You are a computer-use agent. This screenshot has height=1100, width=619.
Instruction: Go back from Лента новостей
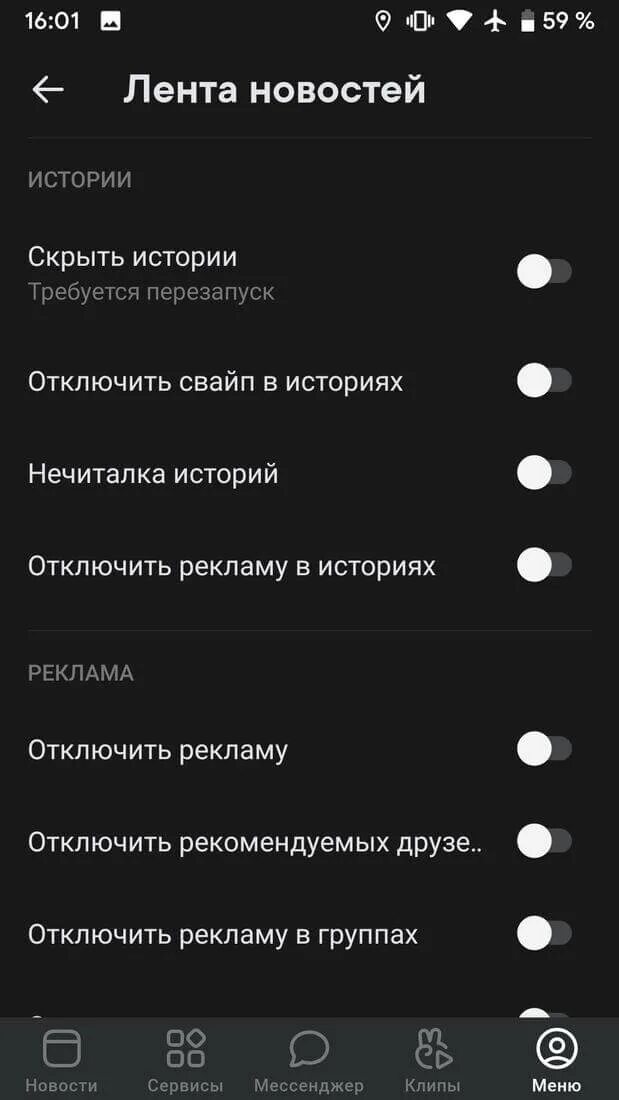[x=48, y=90]
